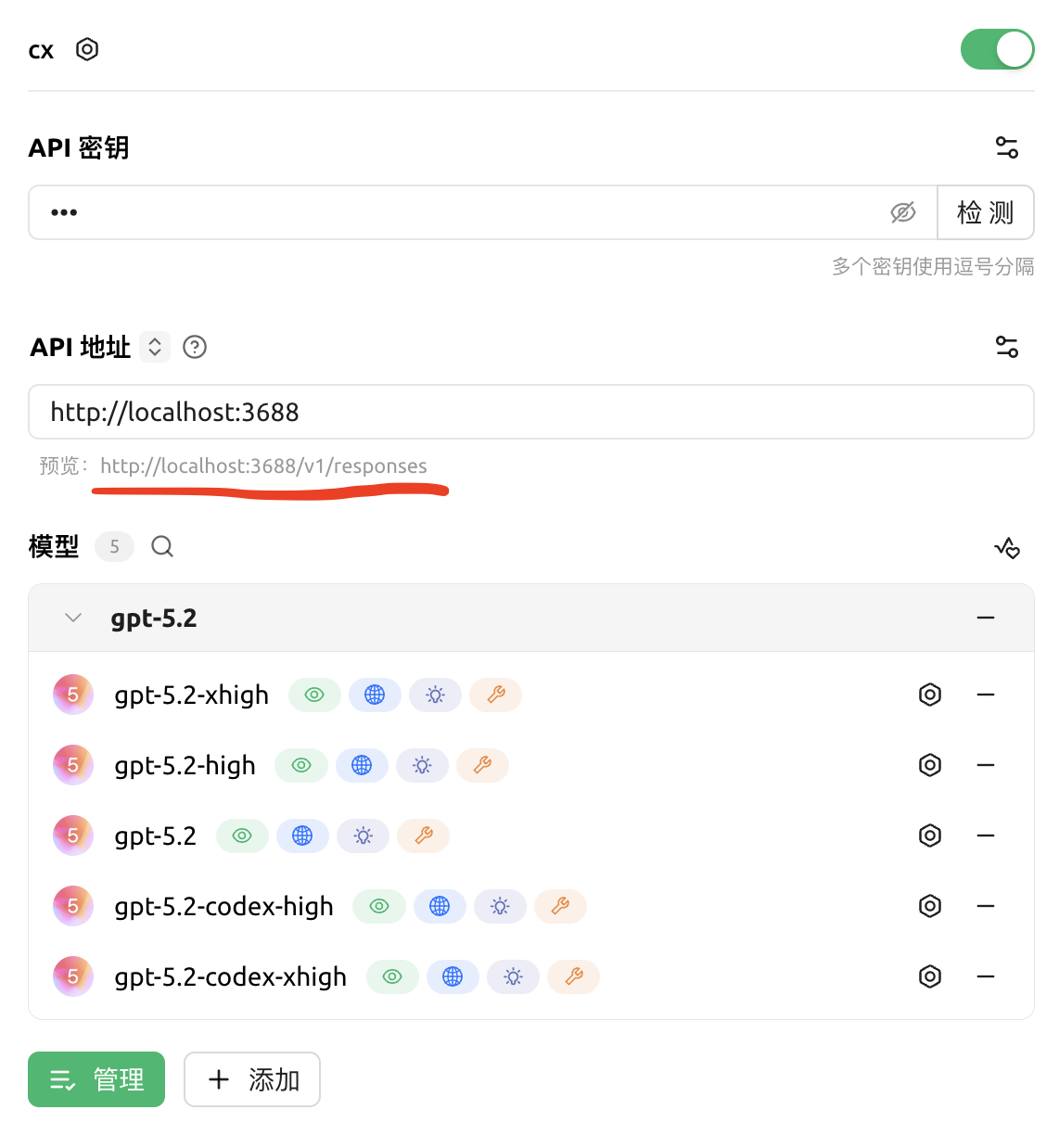Open settings for gpt-5.2-codex-high
Image resolution: width=1059 pixels, height=1148 pixels.
click(x=930, y=906)
